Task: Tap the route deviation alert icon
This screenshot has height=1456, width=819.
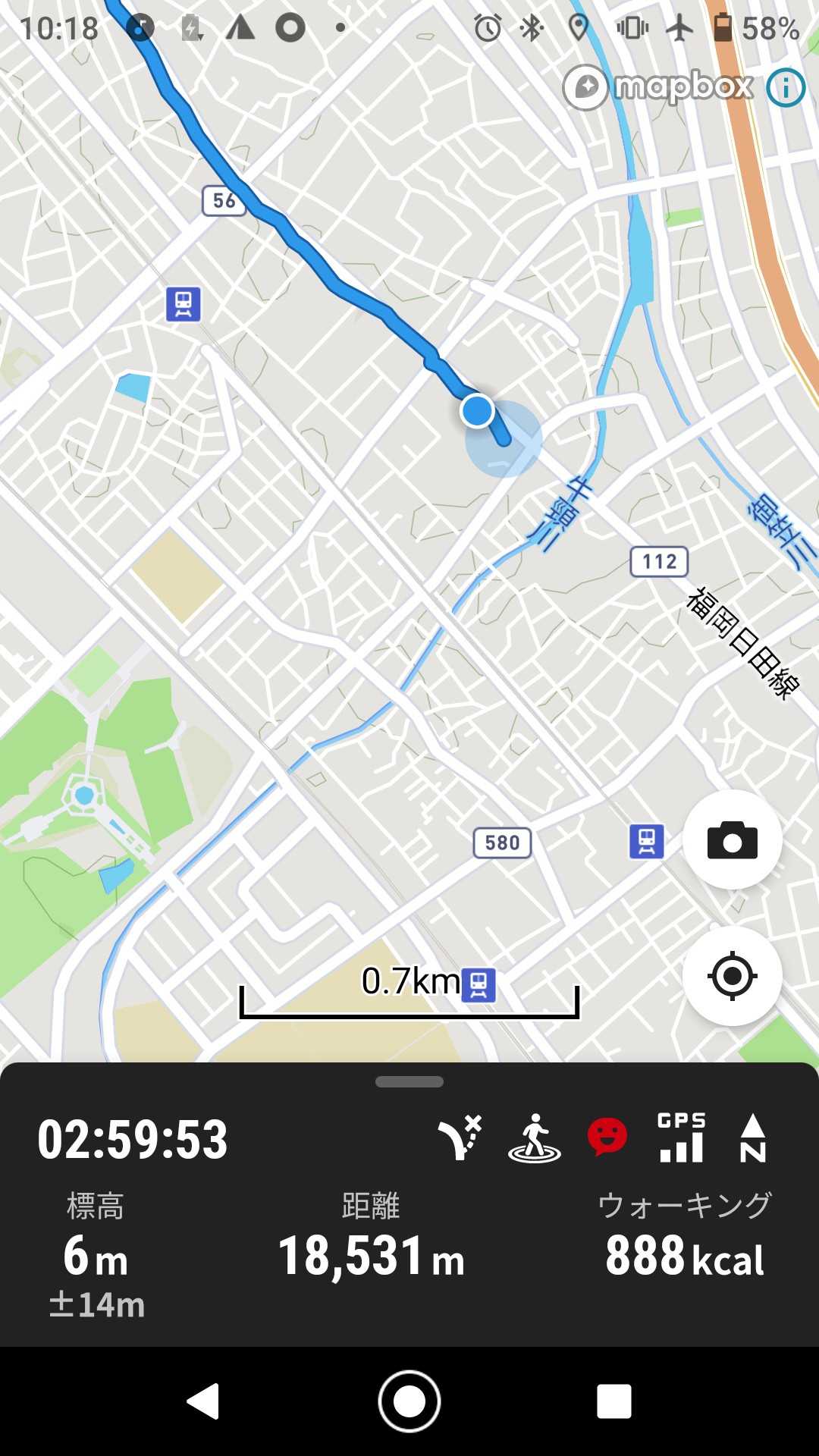Action: (460, 1137)
